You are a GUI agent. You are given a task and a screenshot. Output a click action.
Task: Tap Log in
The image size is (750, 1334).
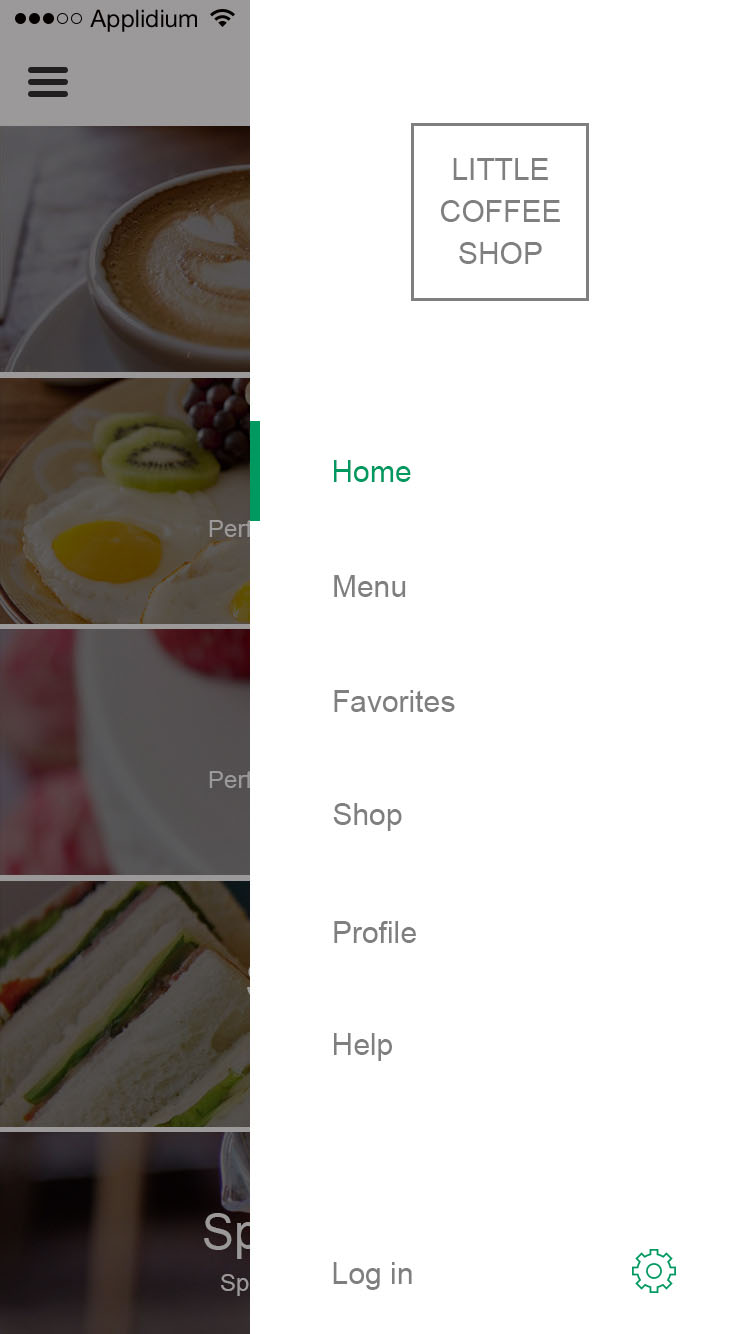(x=372, y=1274)
